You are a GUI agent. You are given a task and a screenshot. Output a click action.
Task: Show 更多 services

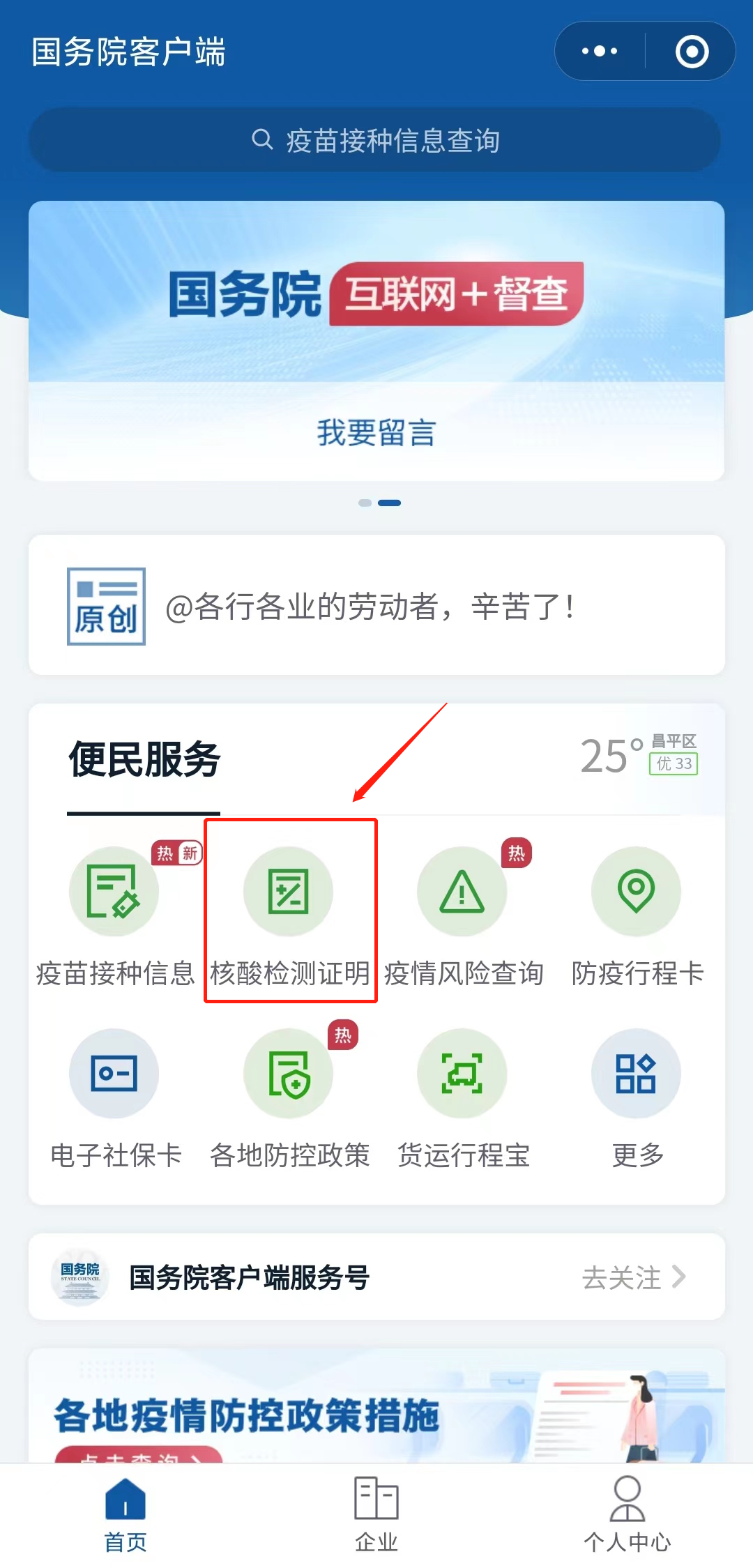(637, 1096)
